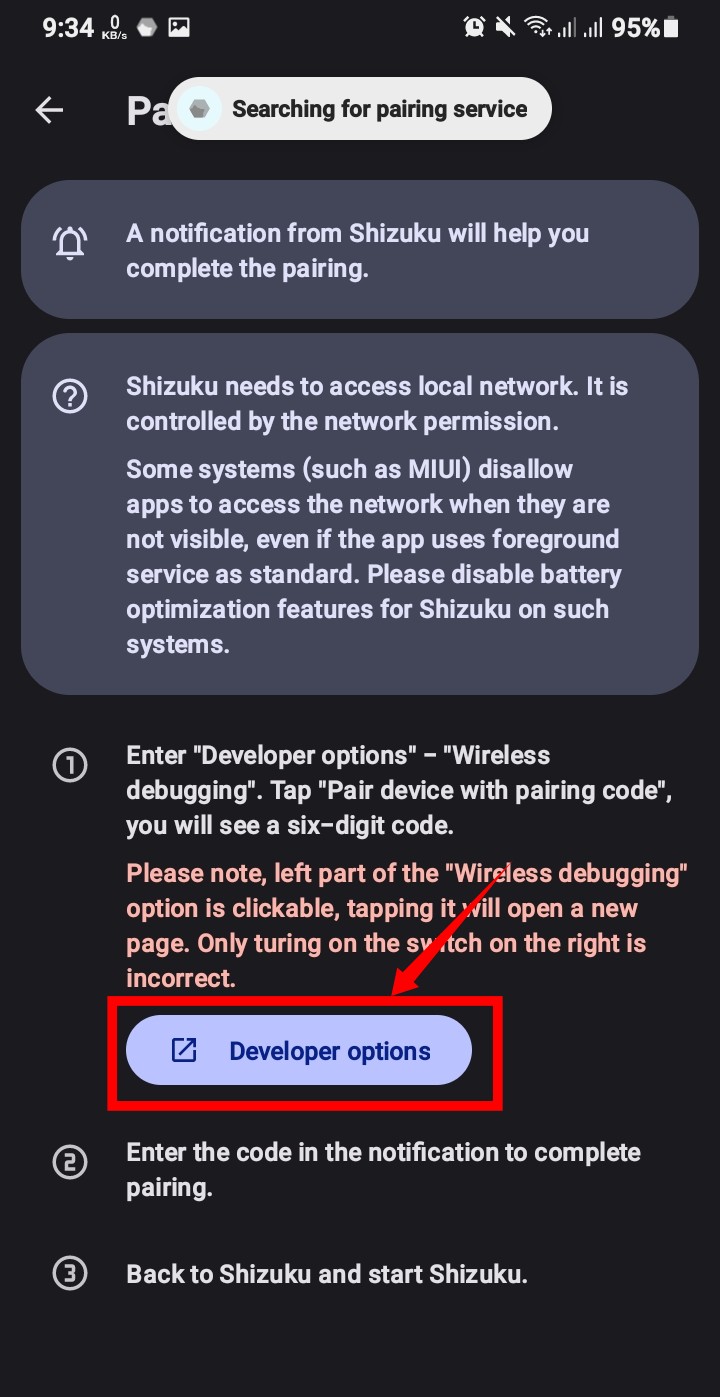Open Developer options
Viewport: 720px width, 1397px height.
point(299,1051)
